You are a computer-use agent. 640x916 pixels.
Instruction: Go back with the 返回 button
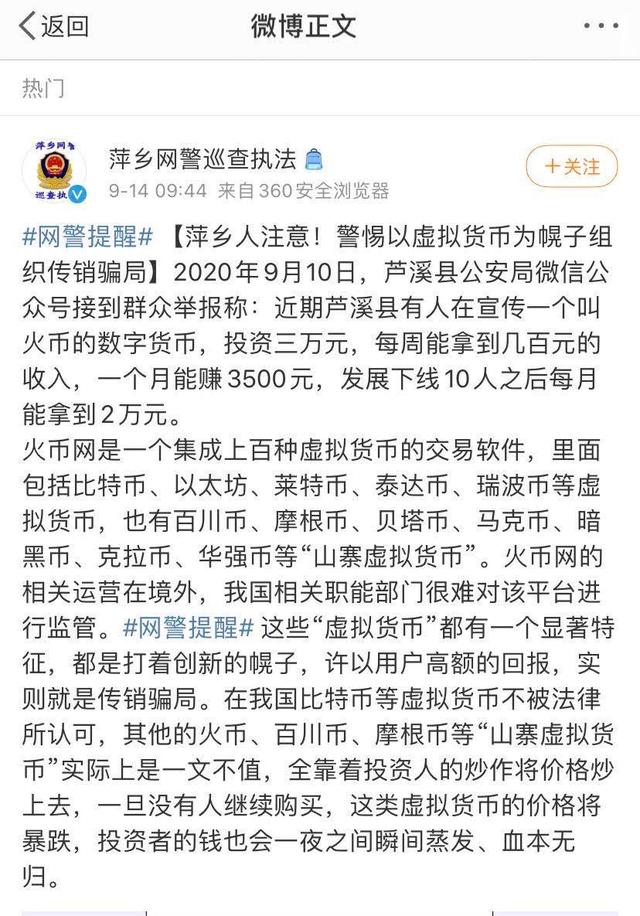[55, 27]
